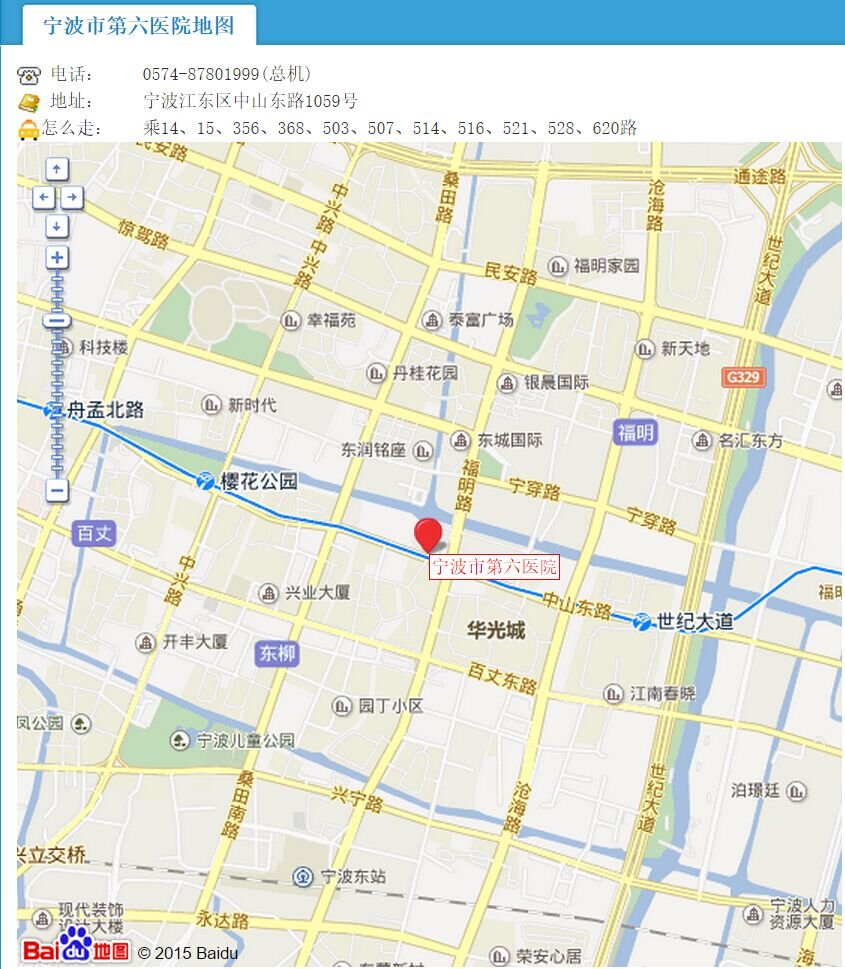Click the taxi icon beside 怎么走
Viewport: 845px width, 969px height.
(x=26, y=128)
